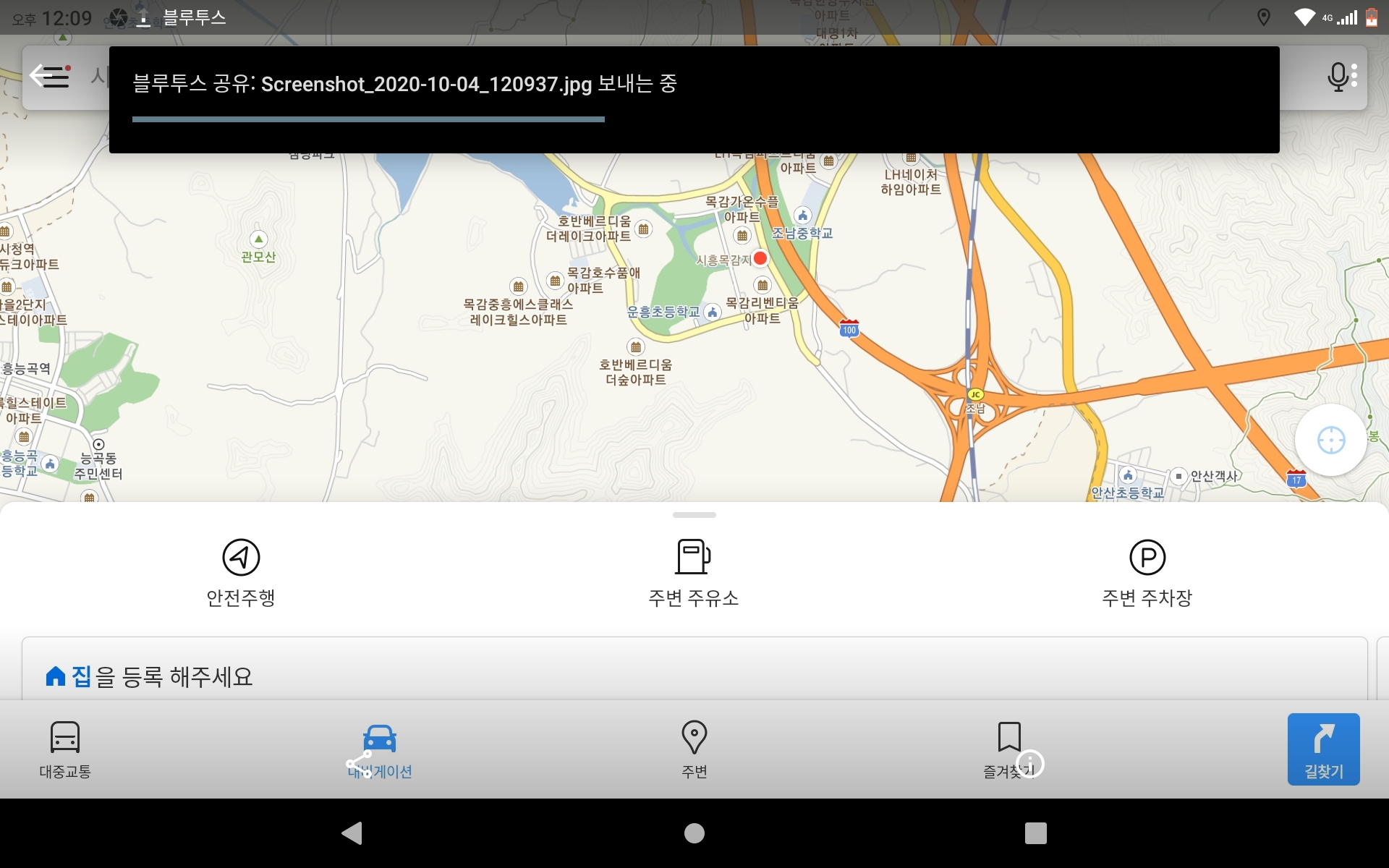Open the Bluetooth sharing progress notification
The image size is (1389, 868).
(693, 99)
